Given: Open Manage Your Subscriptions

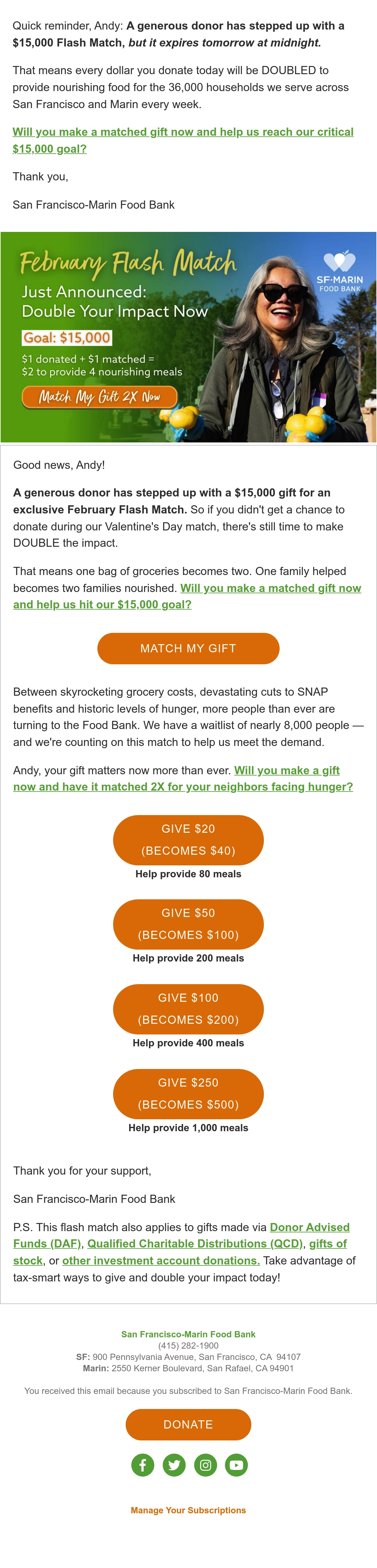Looking at the screenshot, I should (x=188, y=1510).
